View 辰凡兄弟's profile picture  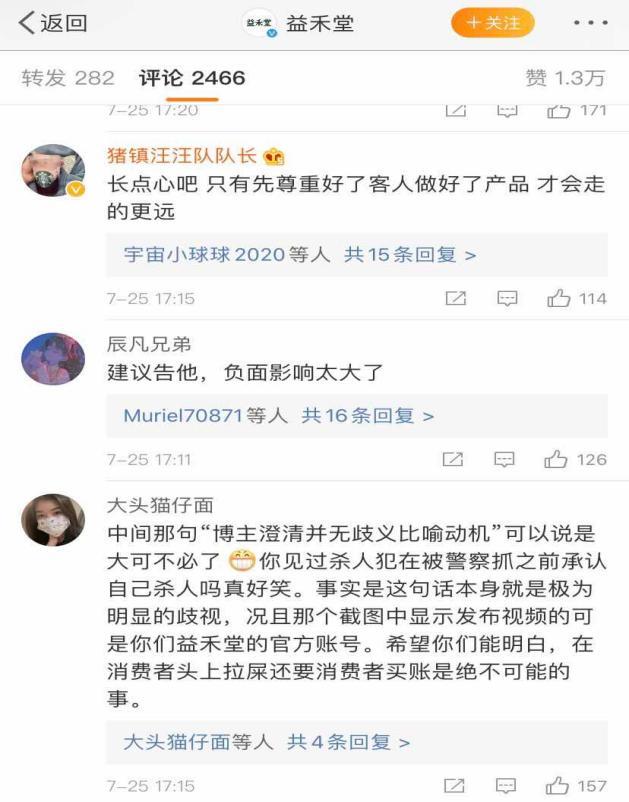click(53, 359)
